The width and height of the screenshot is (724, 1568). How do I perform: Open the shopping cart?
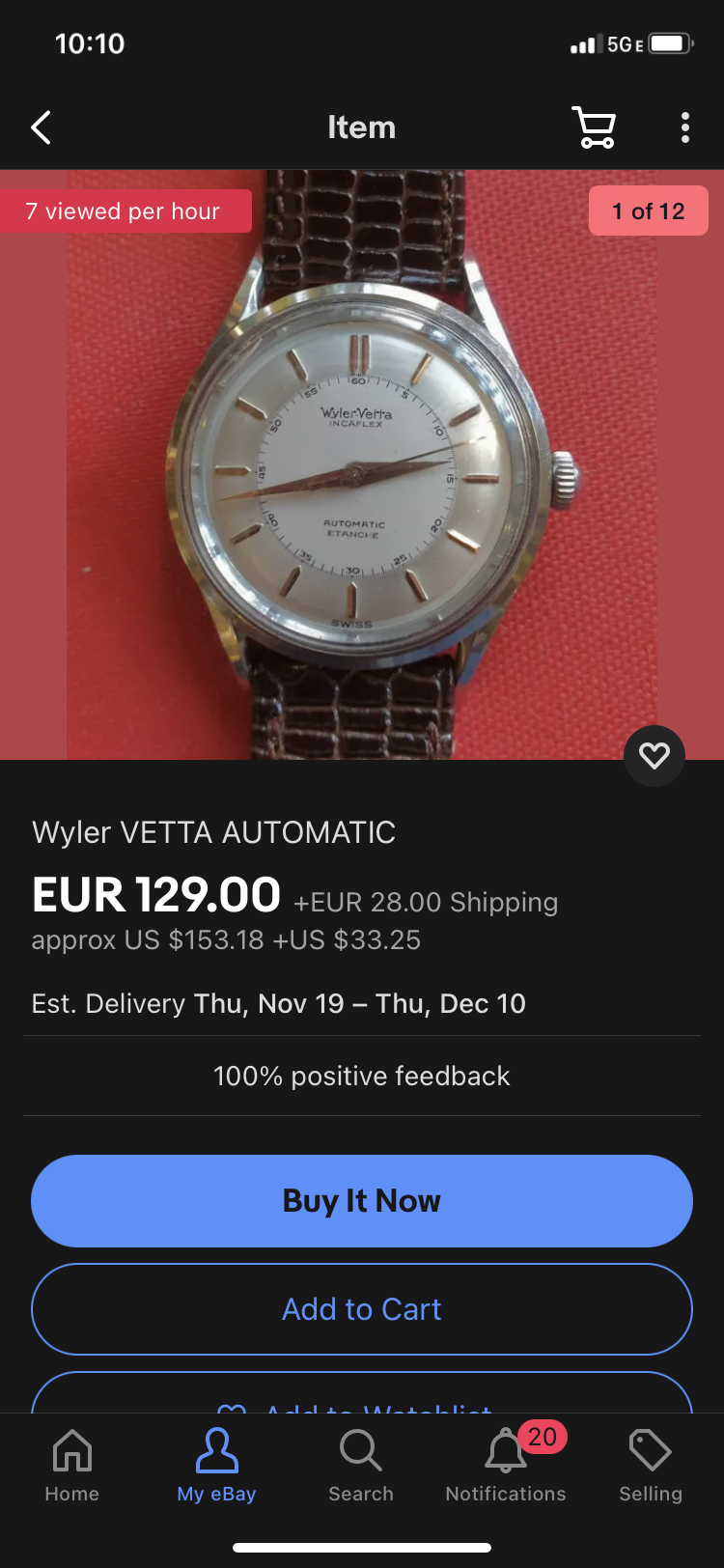[594, 127]
